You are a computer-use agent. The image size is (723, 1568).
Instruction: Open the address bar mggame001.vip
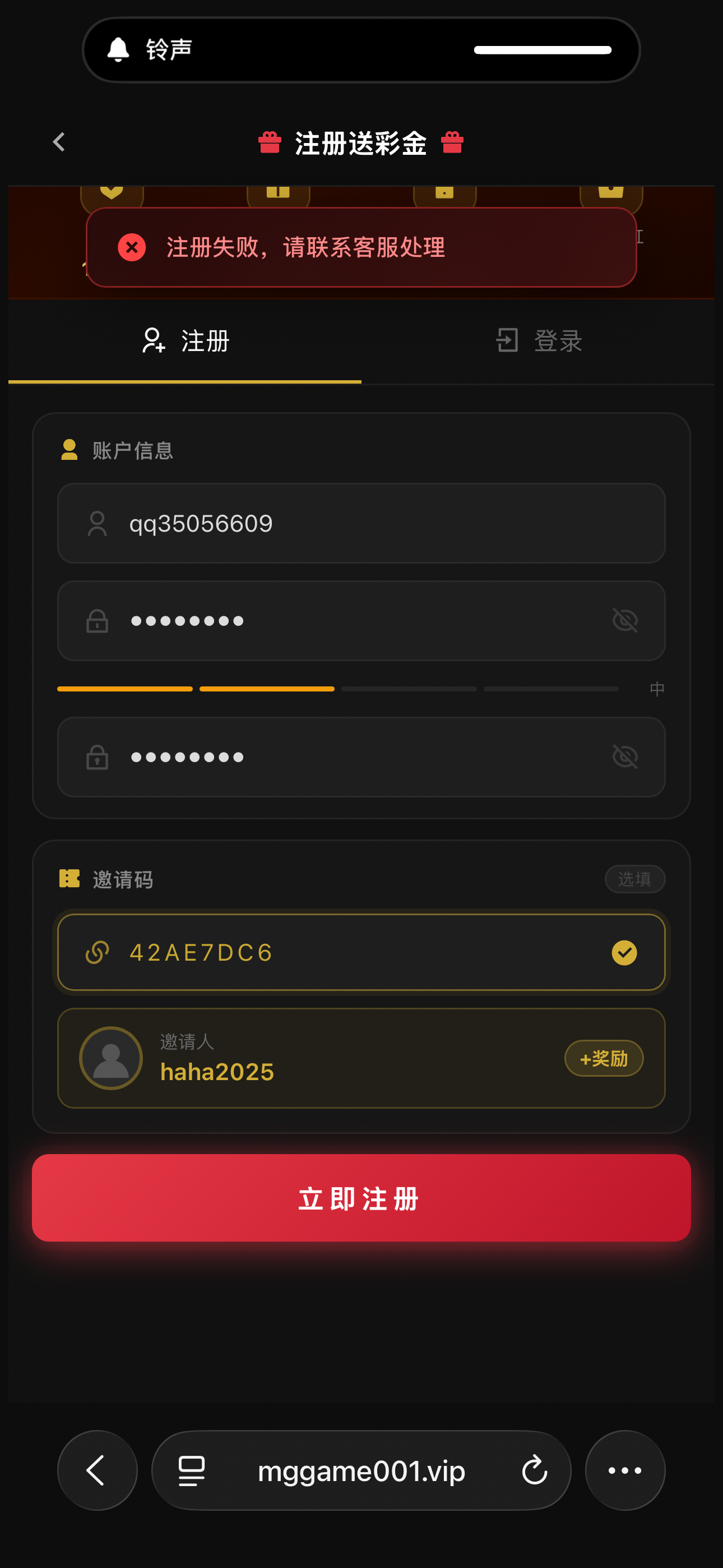(361, 1470)
